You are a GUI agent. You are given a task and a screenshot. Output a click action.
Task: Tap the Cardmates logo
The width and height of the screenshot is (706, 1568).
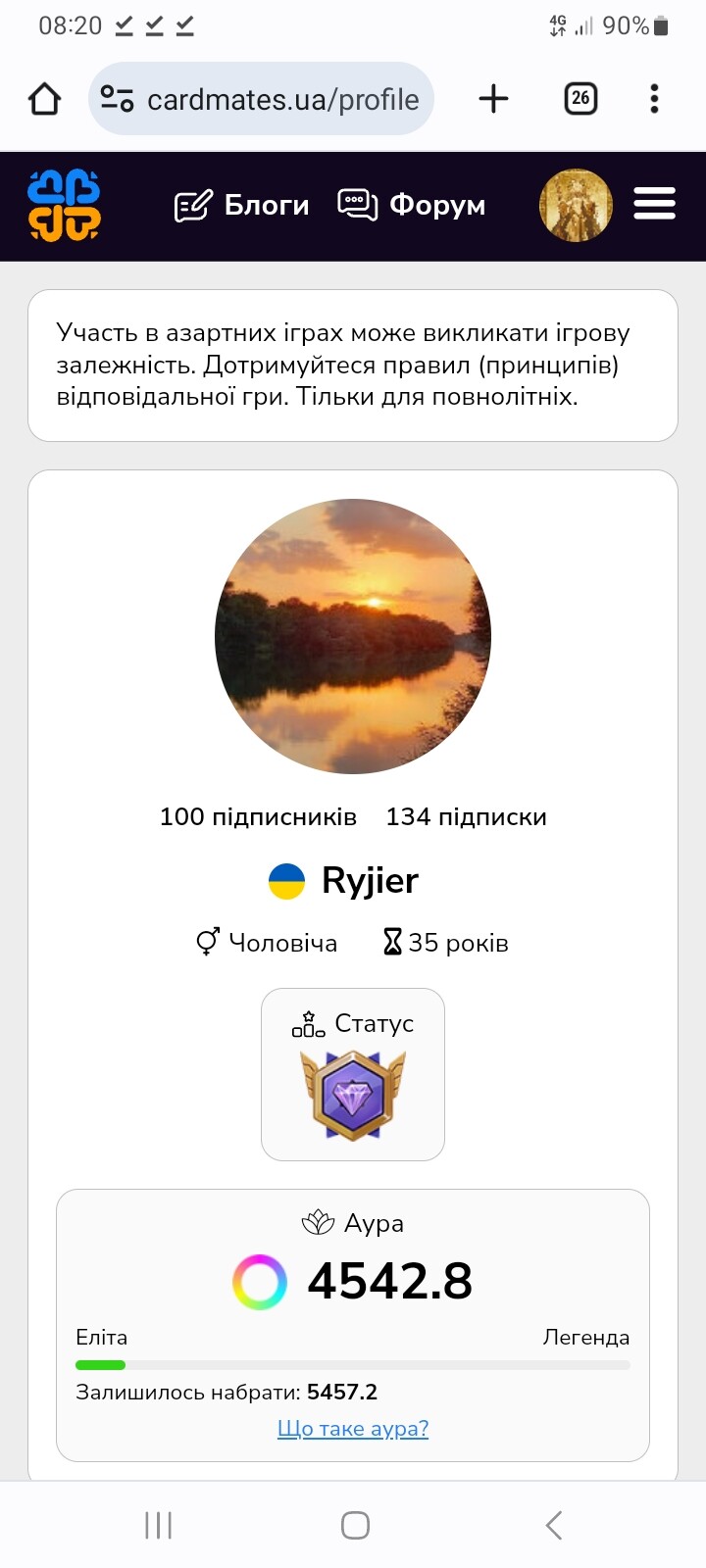pos(64,206)
